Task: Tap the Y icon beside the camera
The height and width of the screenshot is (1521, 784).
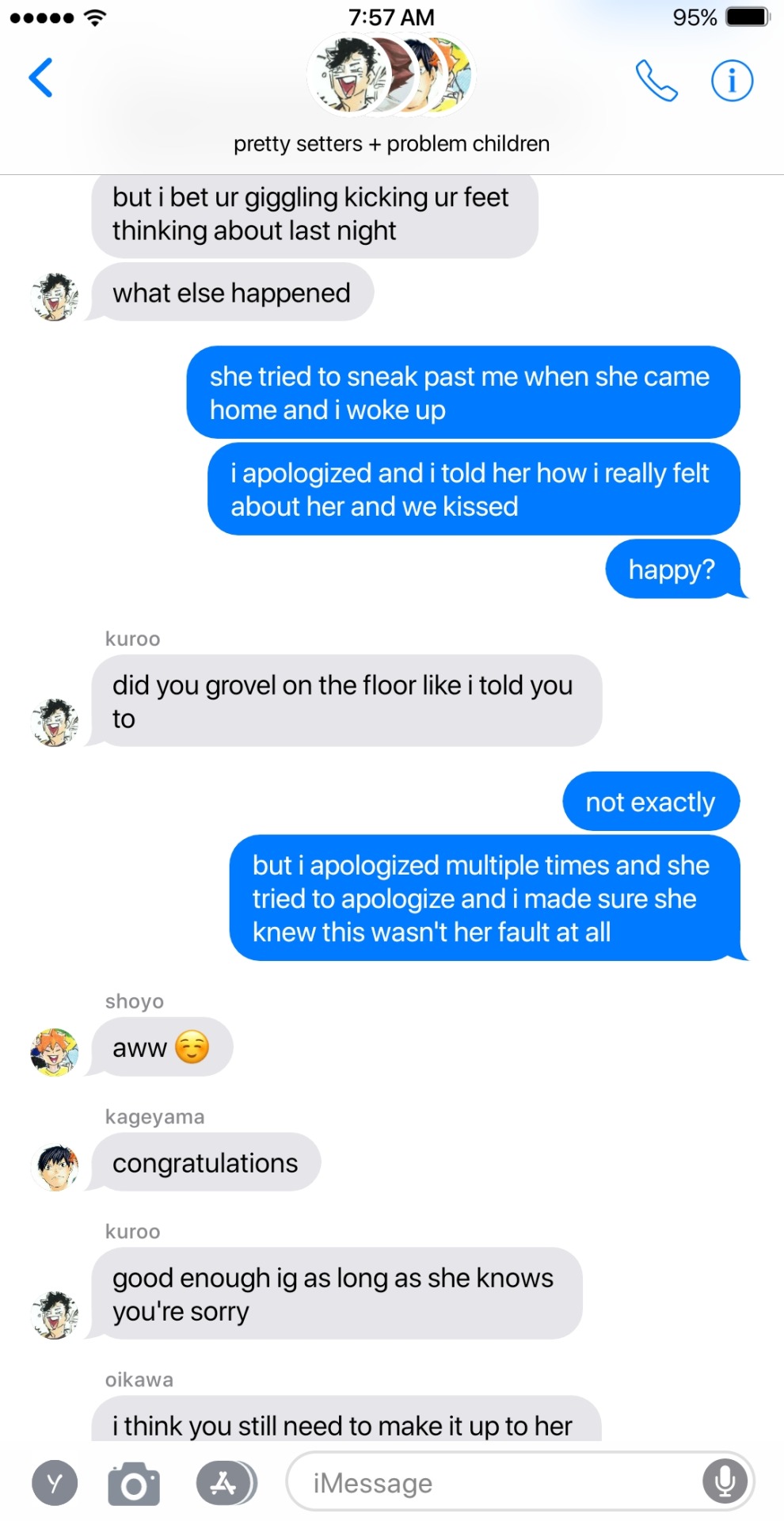Action: point(55,1482)
